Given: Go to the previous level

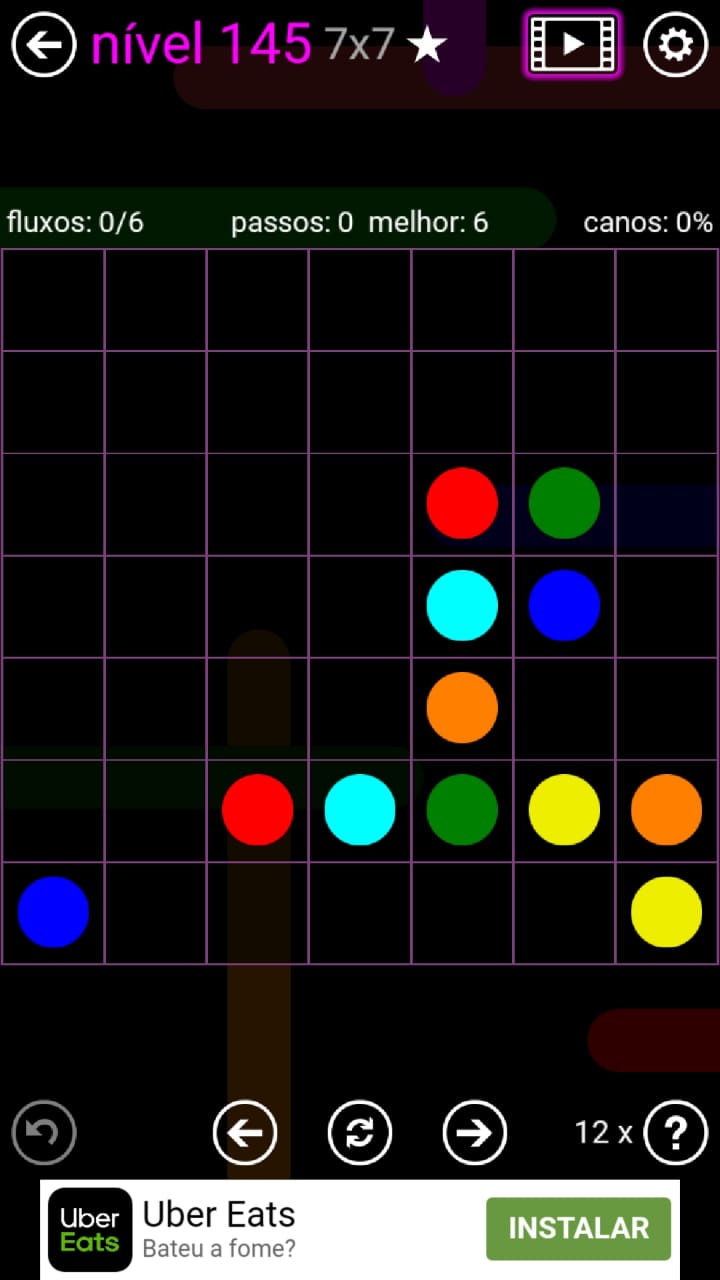Looking at the screenshot, I should click(x=245, y=1133).
